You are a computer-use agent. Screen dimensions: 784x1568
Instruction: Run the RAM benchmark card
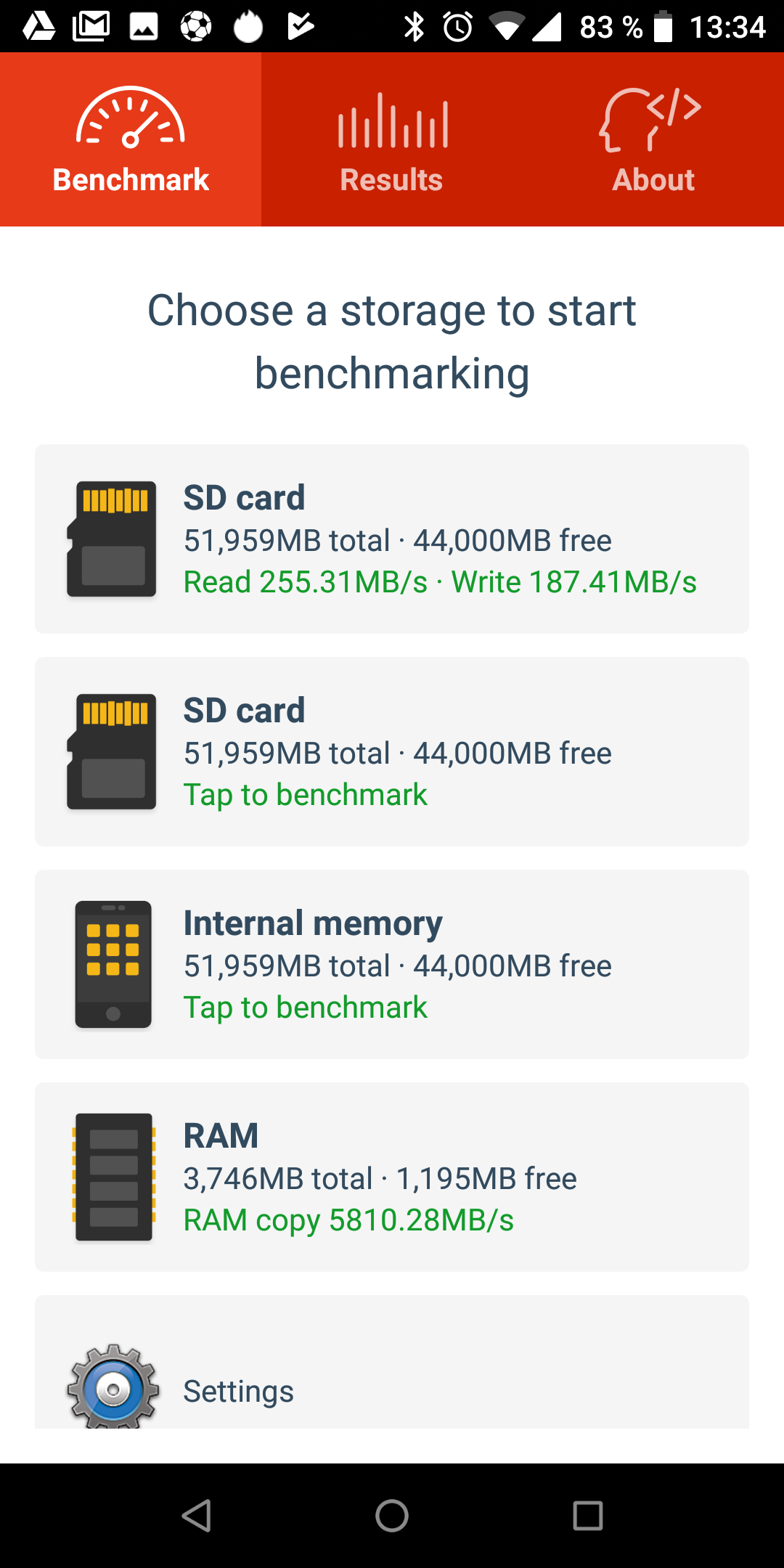[x=392, y=1177]
